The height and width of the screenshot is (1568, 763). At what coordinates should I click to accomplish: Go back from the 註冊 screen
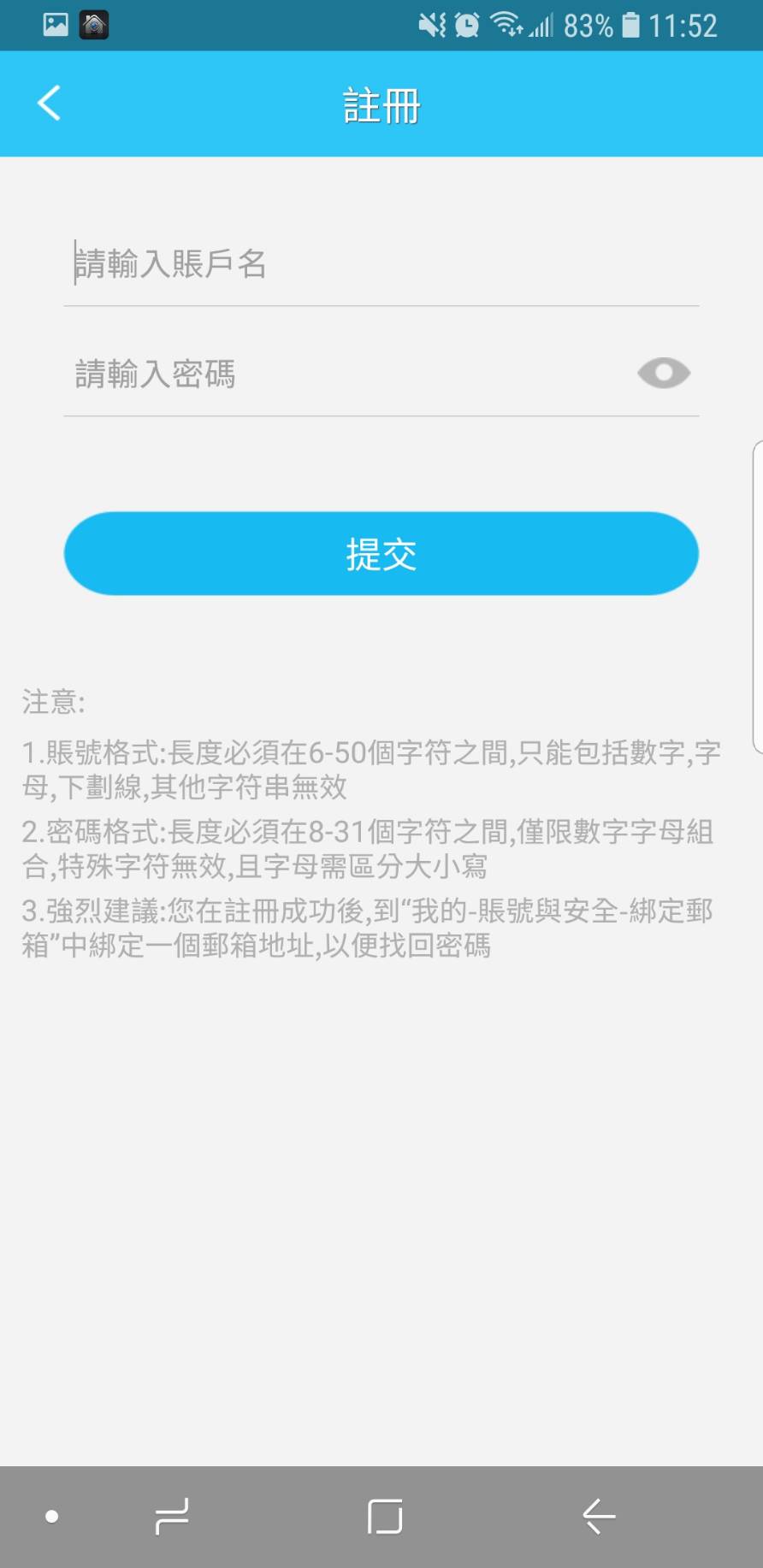click(x=49, y=103)
